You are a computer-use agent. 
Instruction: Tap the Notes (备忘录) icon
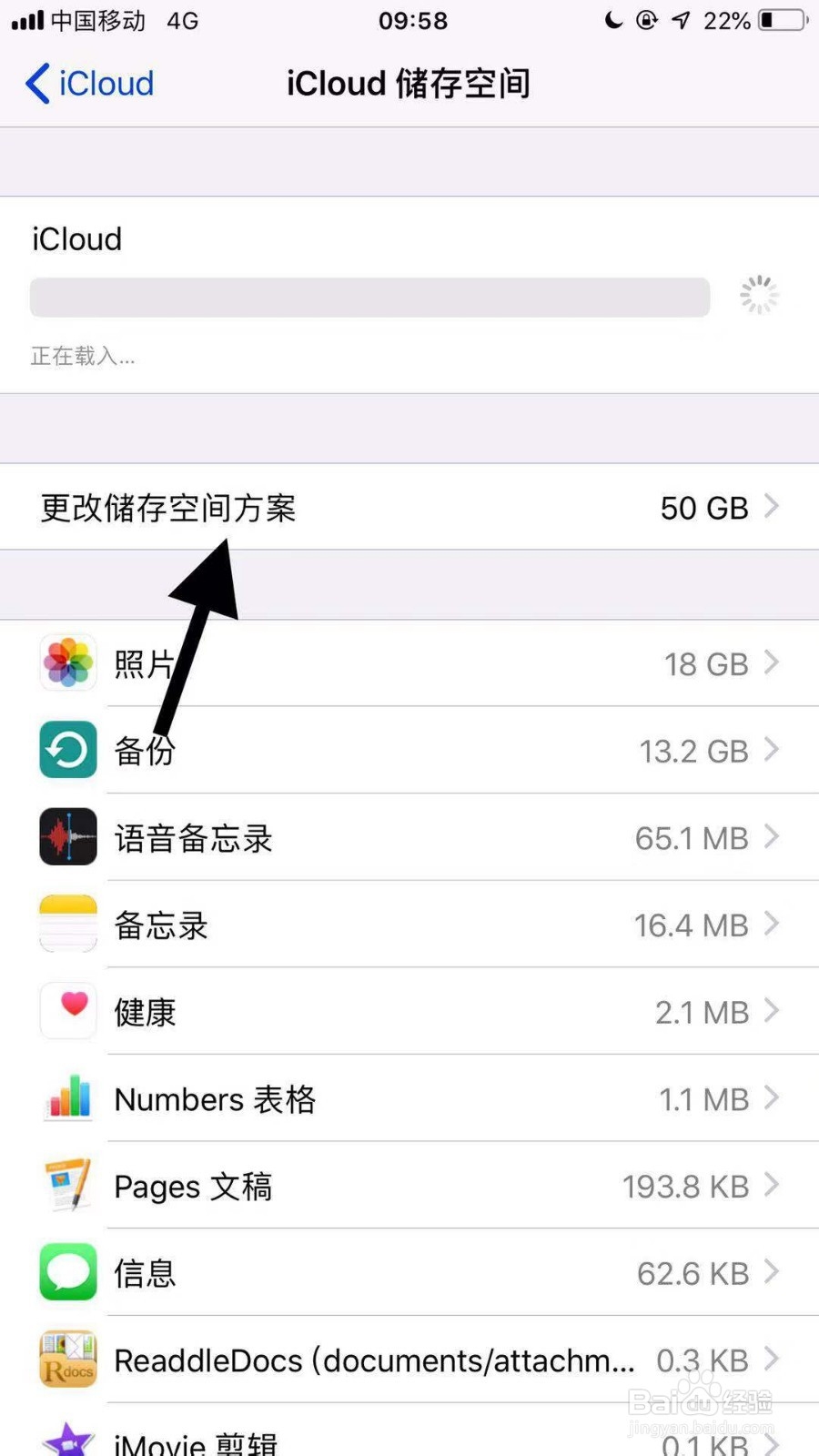pyautogui.click(x=67, y=924)
